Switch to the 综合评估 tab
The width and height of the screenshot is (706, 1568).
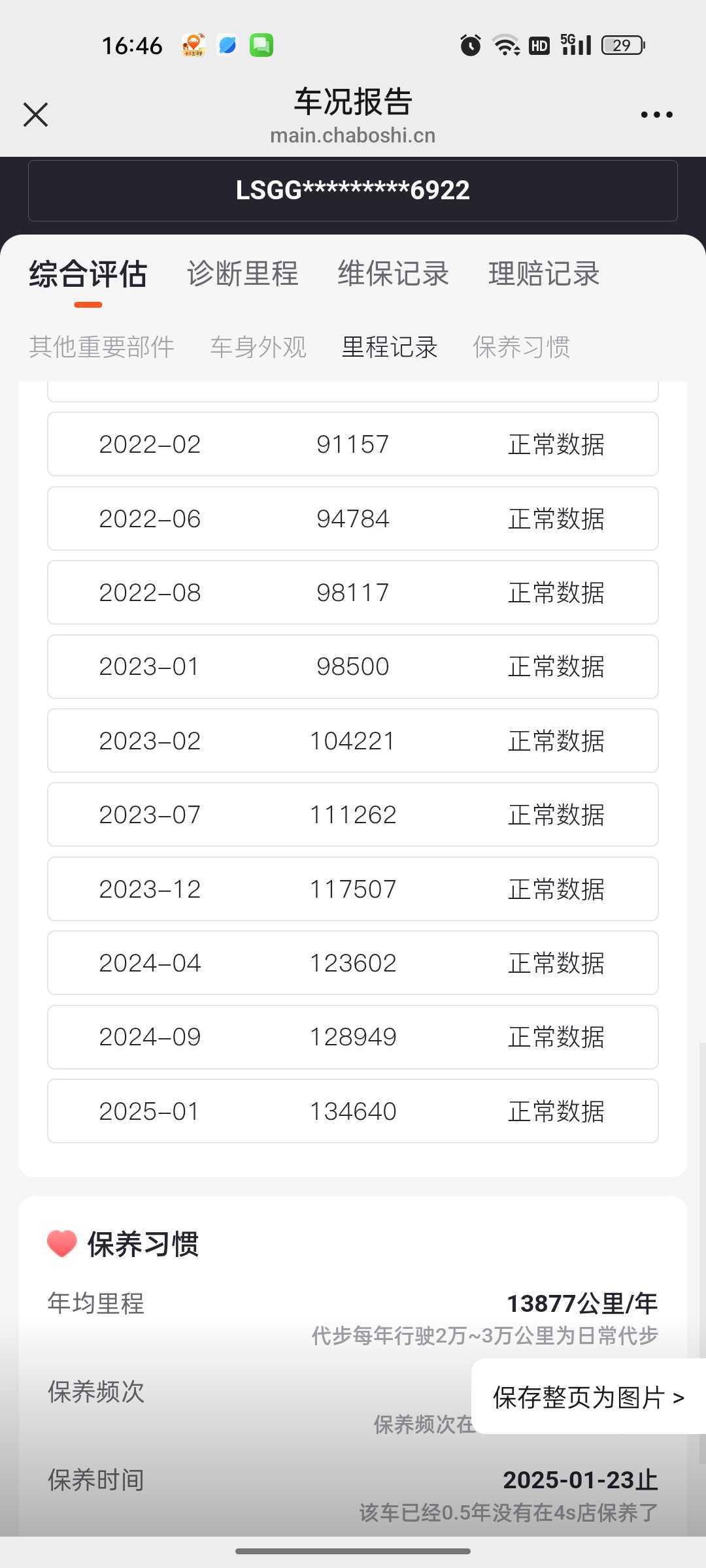88,274
